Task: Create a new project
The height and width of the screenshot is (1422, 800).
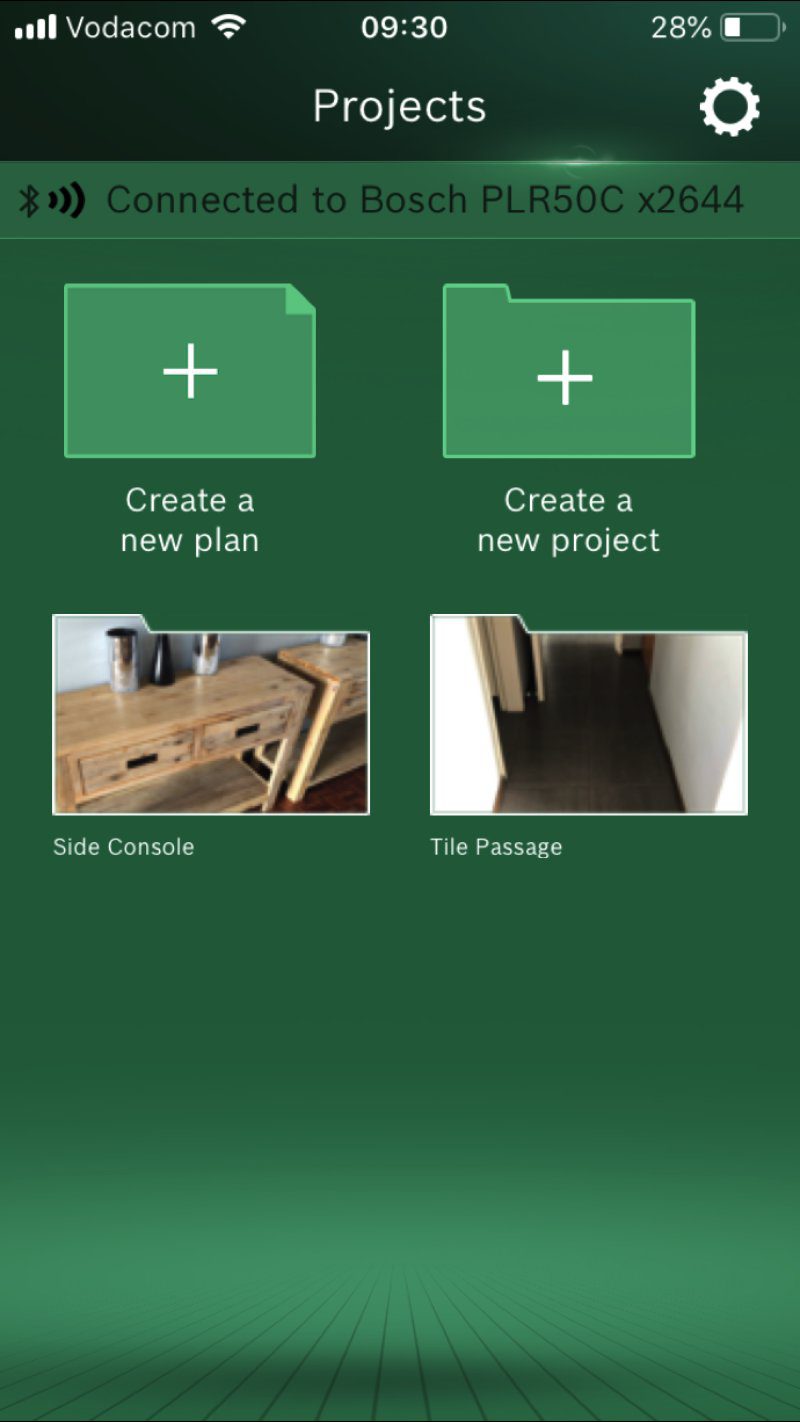Action: (x=568, y=376)
